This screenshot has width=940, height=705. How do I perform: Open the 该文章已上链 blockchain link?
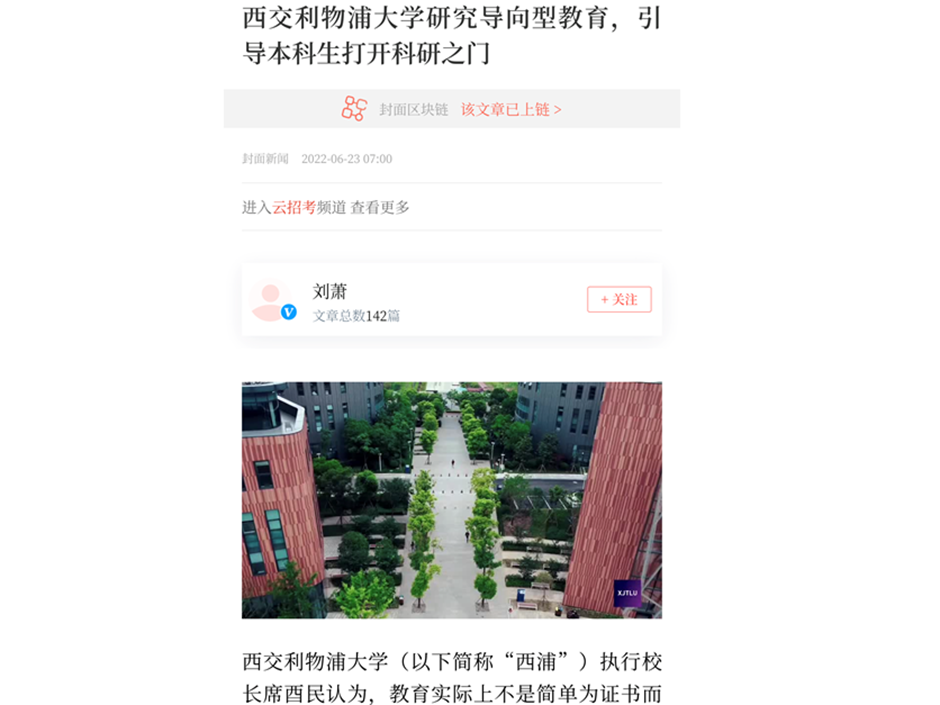(x=511, y=109)
